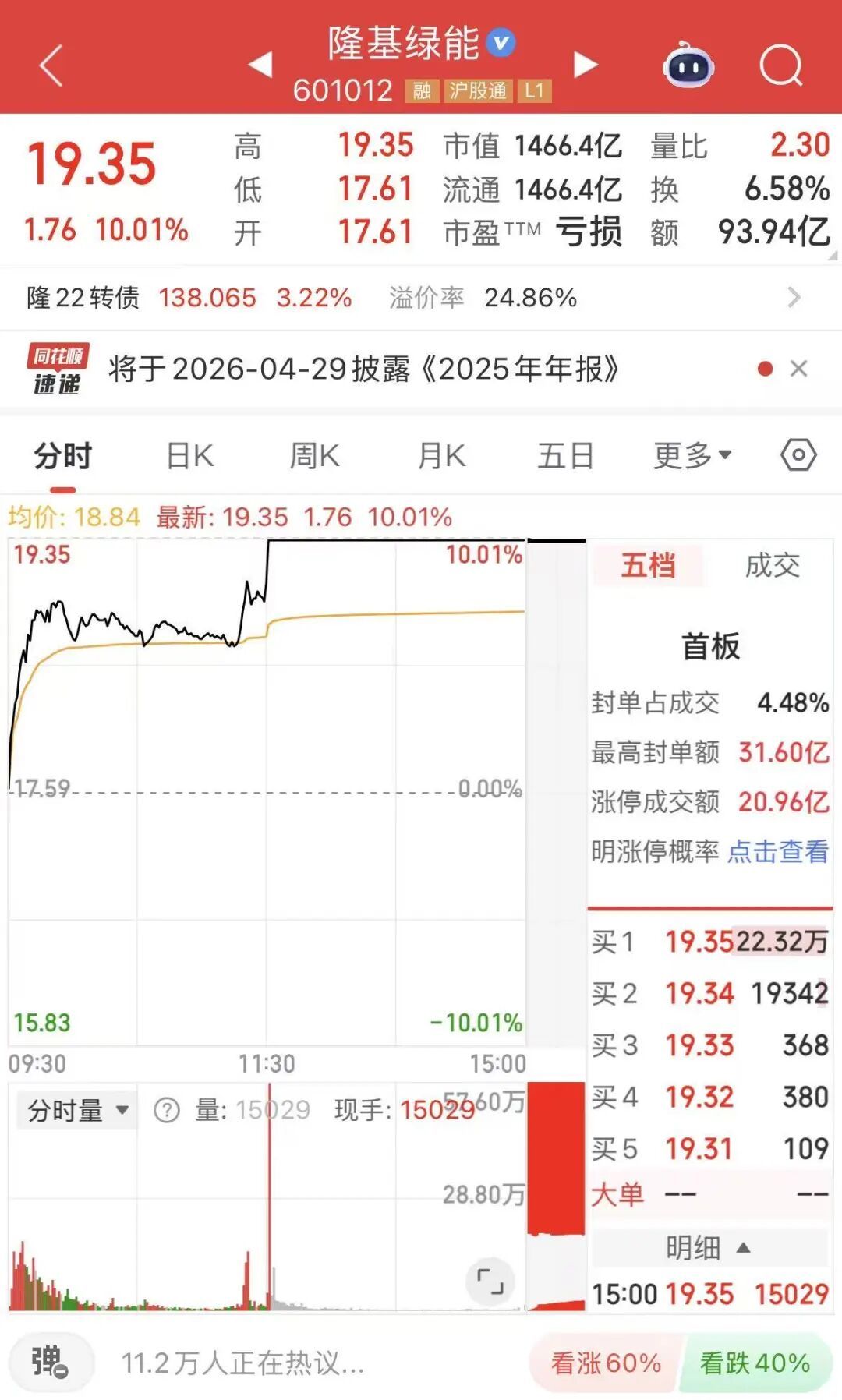Switch to the 月K chart tab

(441, 456)
